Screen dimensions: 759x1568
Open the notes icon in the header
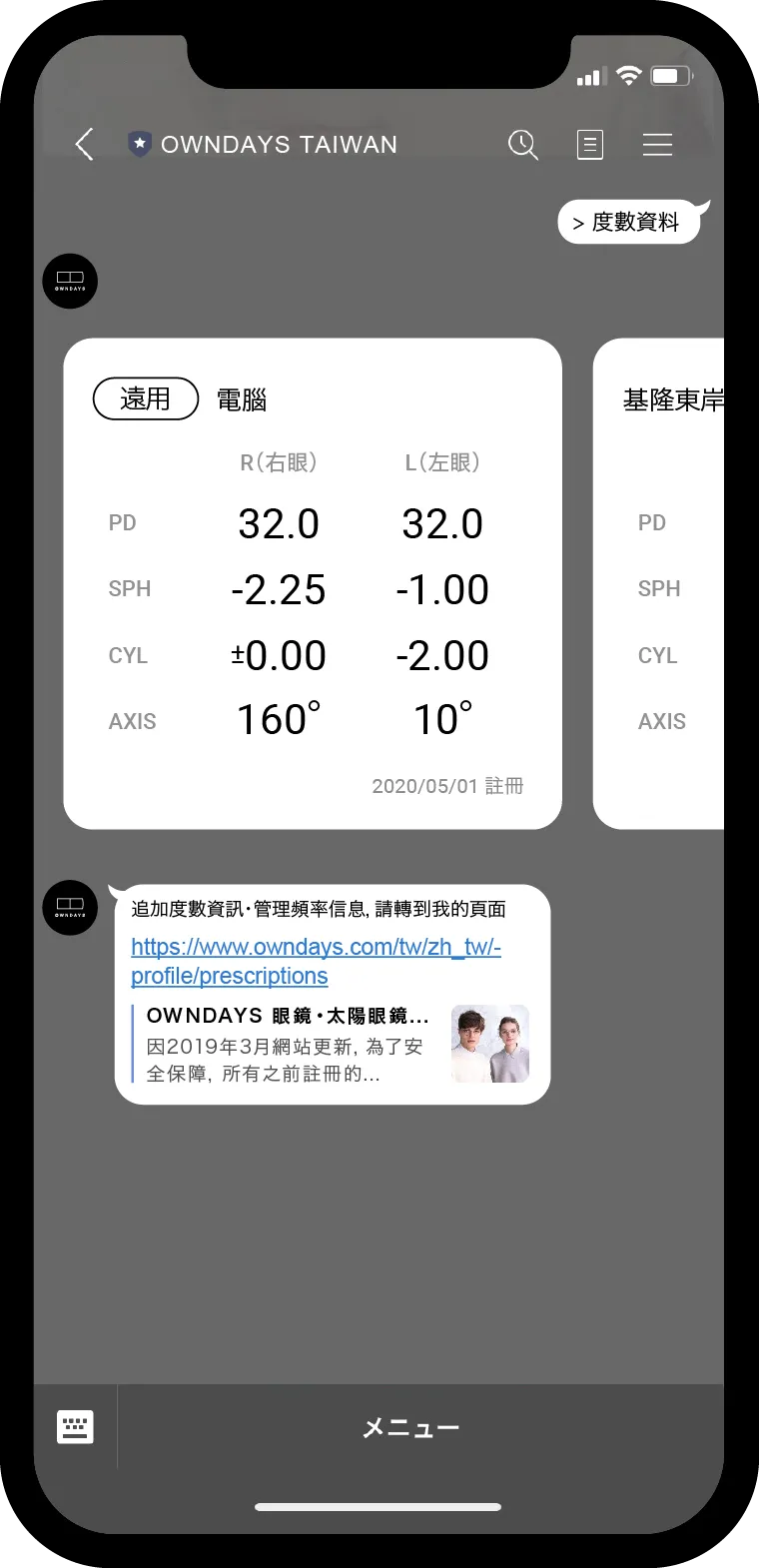click(x=590, y=145)
